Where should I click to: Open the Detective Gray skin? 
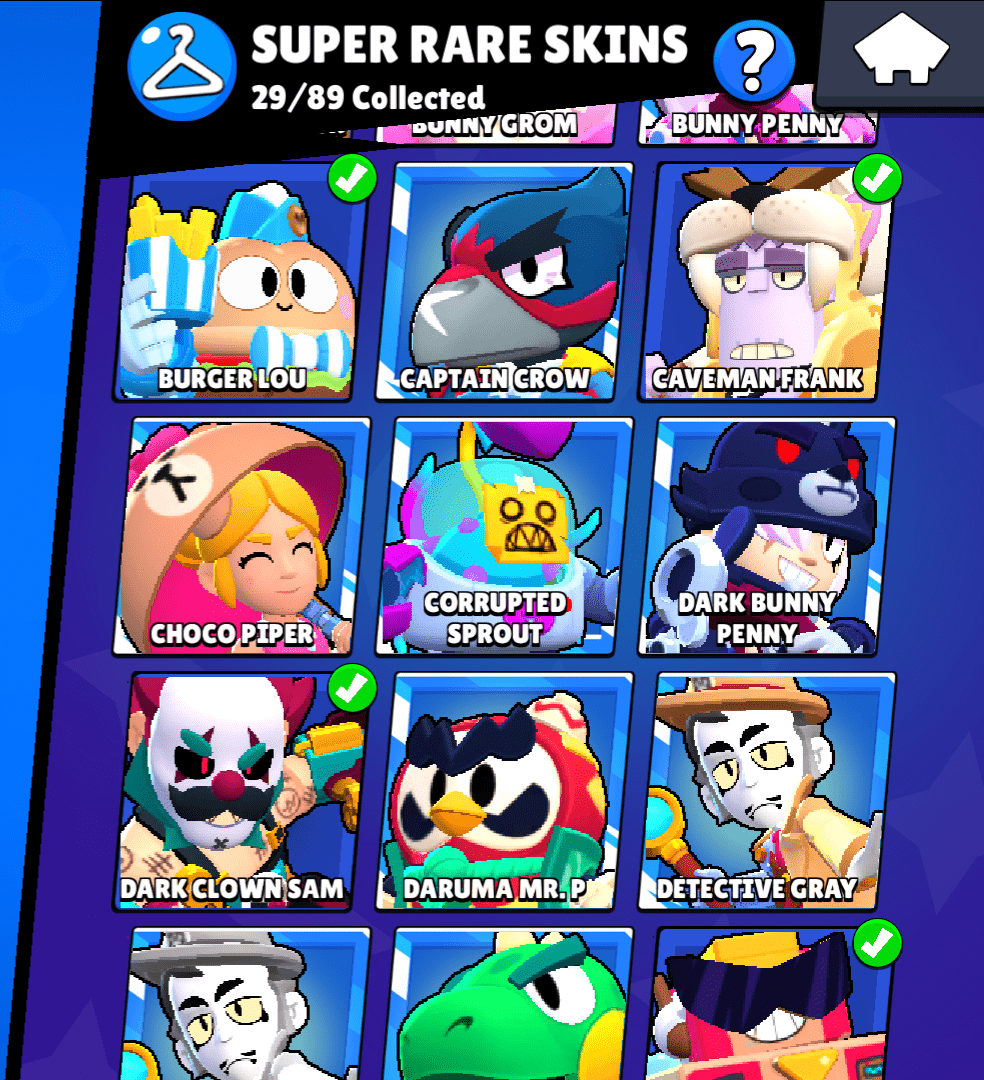(x=768, y=792)
